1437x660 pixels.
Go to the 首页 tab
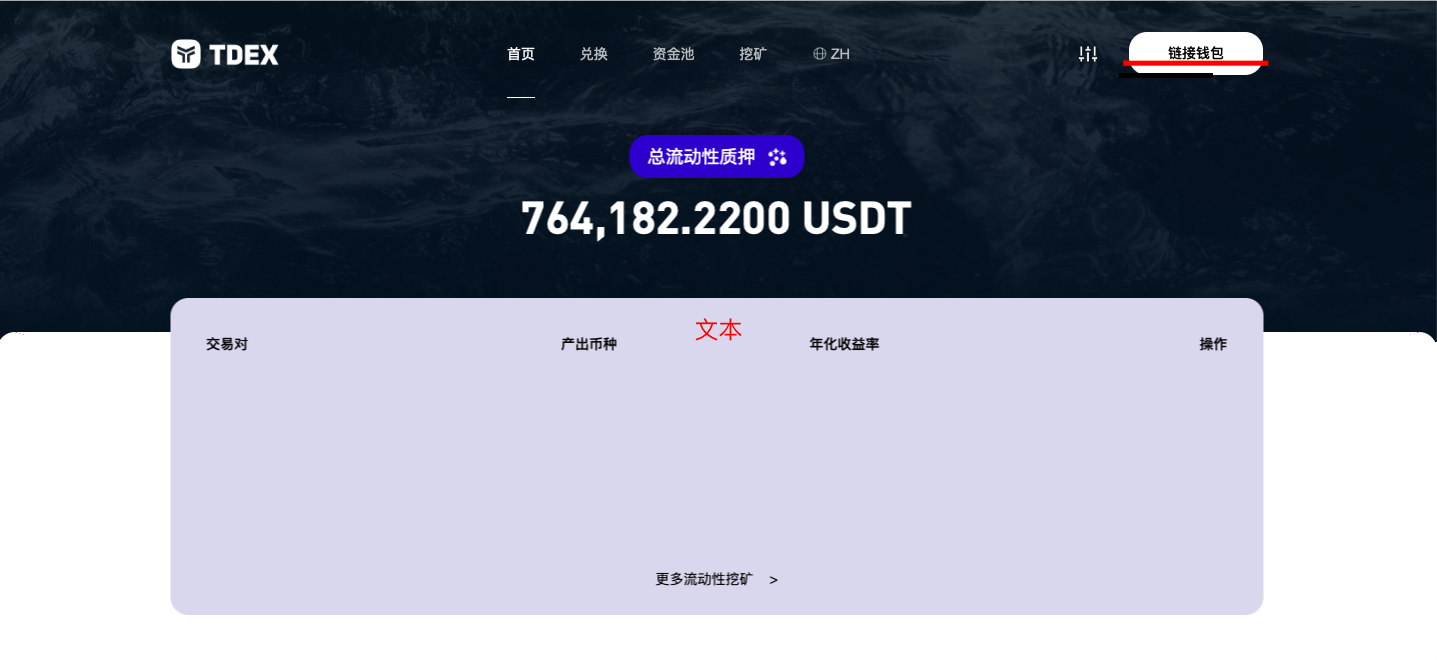click(x=520, y=54)
